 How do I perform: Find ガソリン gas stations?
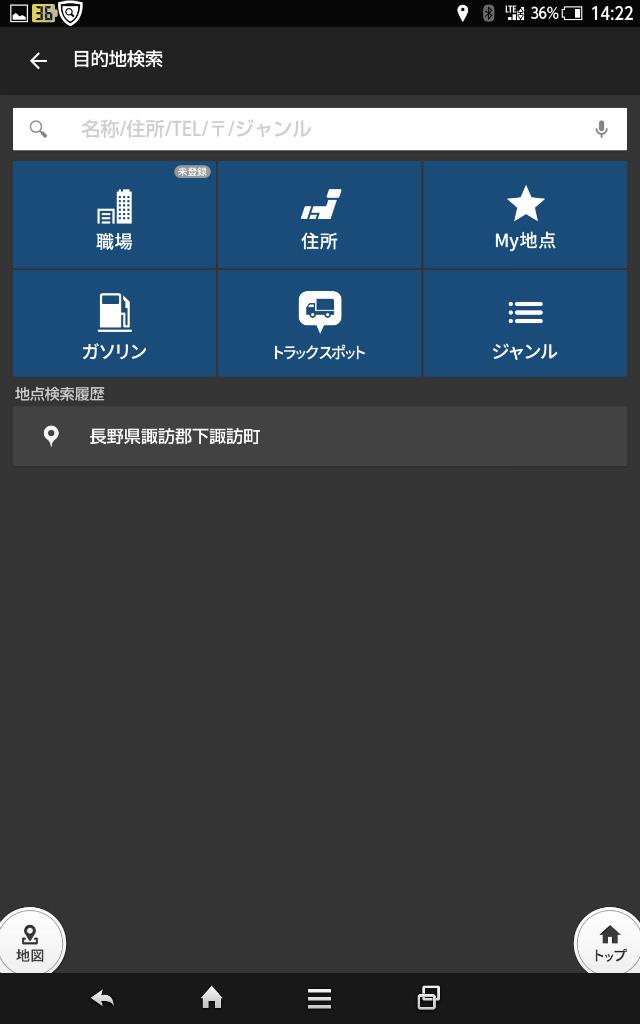click(114, 324)
